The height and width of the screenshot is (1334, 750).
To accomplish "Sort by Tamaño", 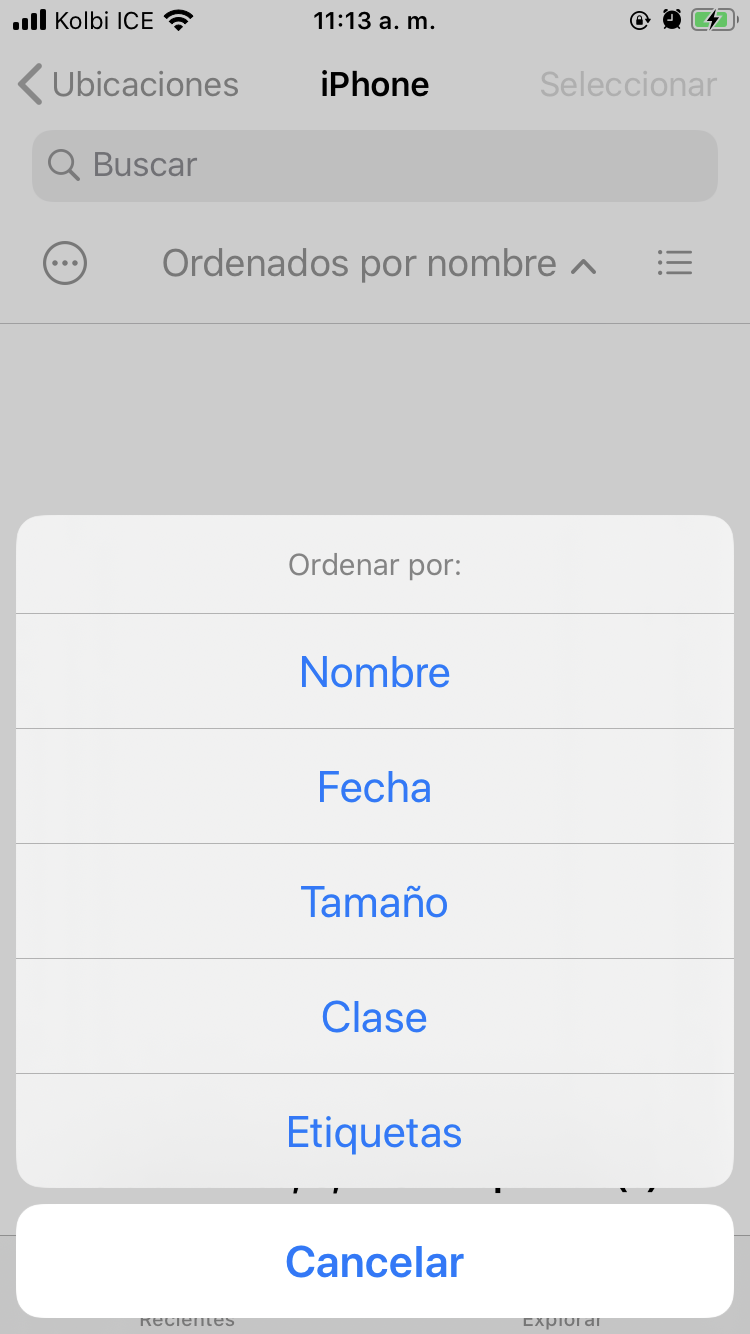I will coord(375,902).
